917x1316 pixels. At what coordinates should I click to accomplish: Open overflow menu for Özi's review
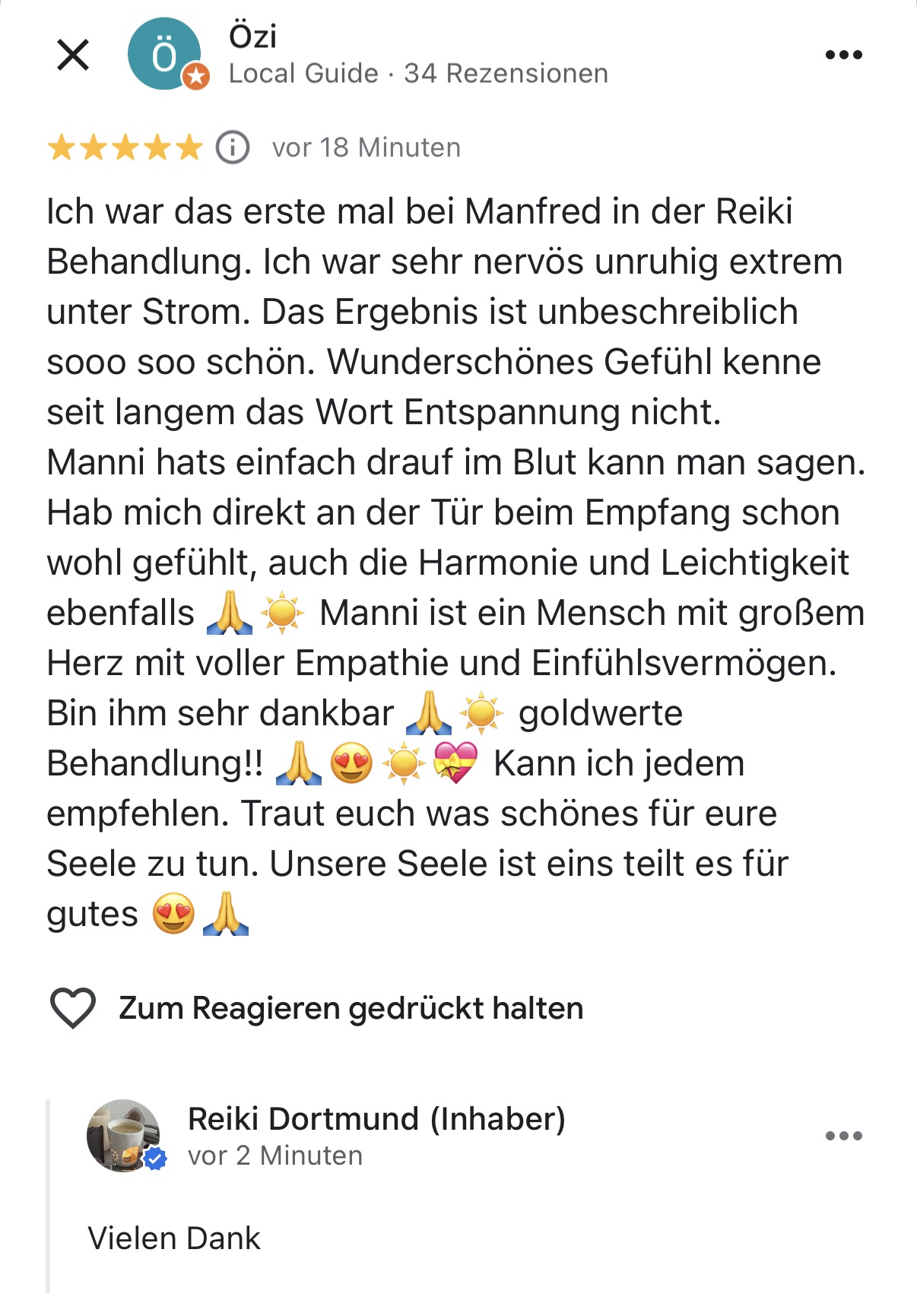click(x=843, y=55)
